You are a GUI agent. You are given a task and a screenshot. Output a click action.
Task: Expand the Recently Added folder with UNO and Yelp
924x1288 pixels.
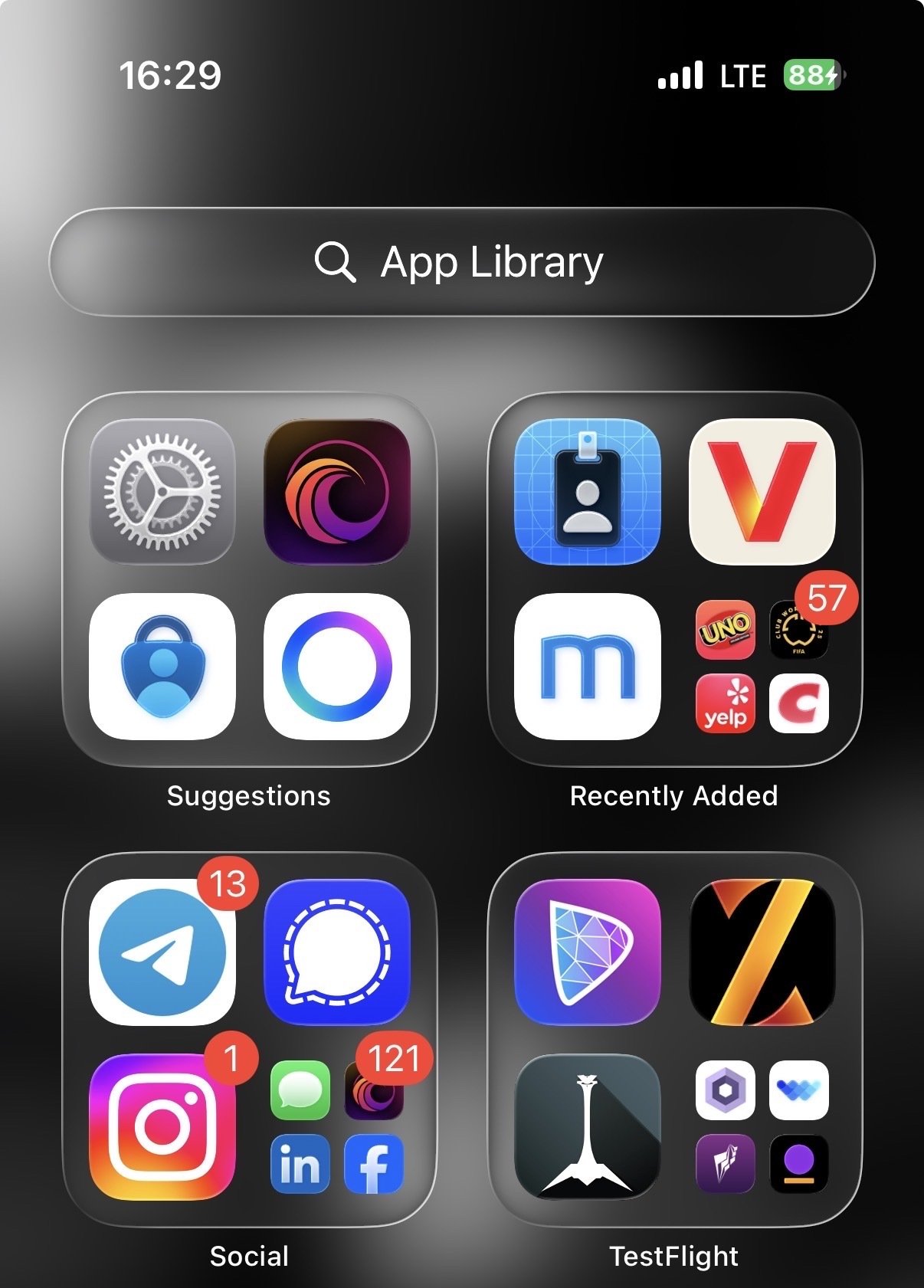point(762,667)
